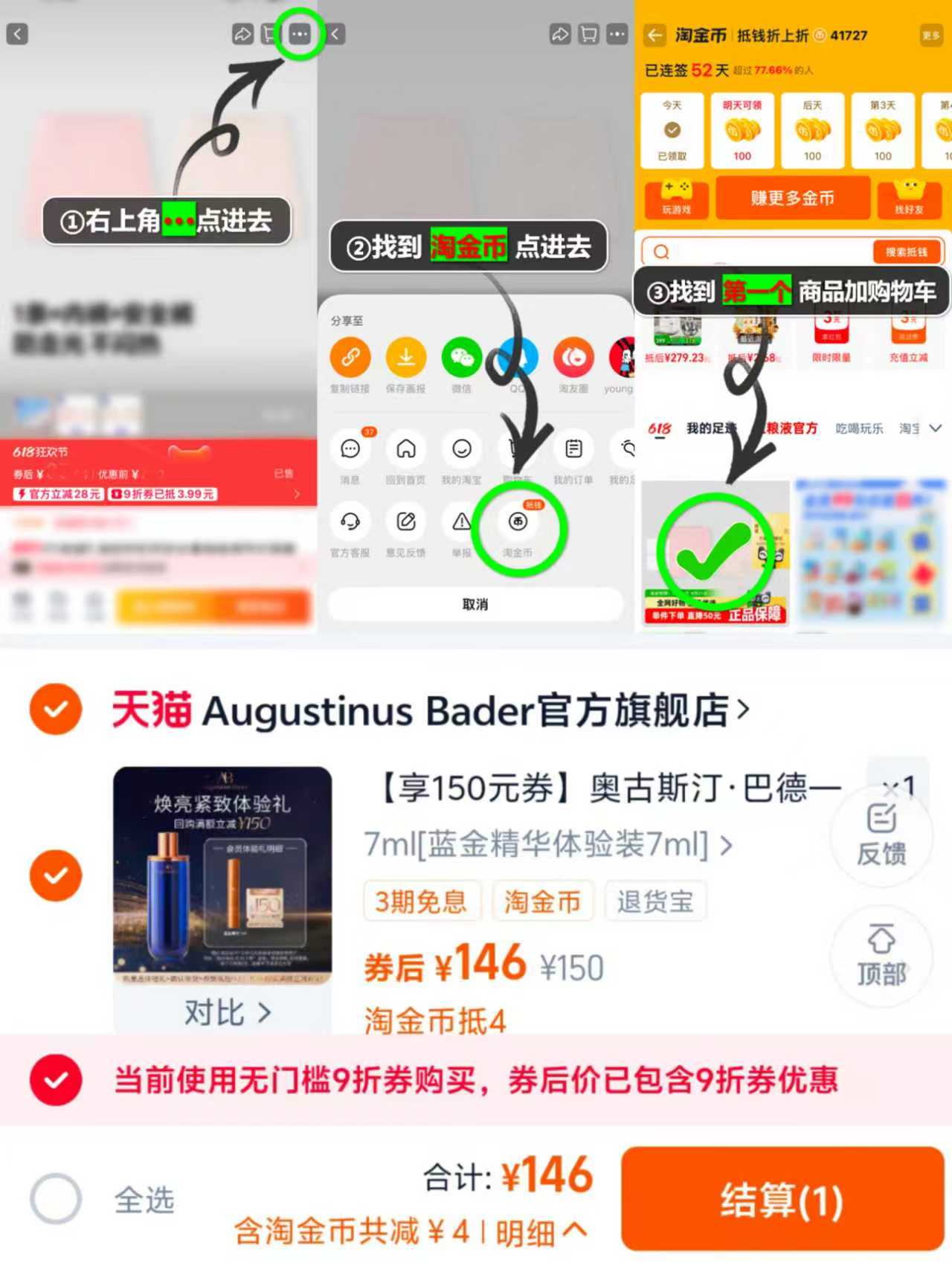
Task: Select the 明天可领 sign-in day card
Action: tap(742, 130)
